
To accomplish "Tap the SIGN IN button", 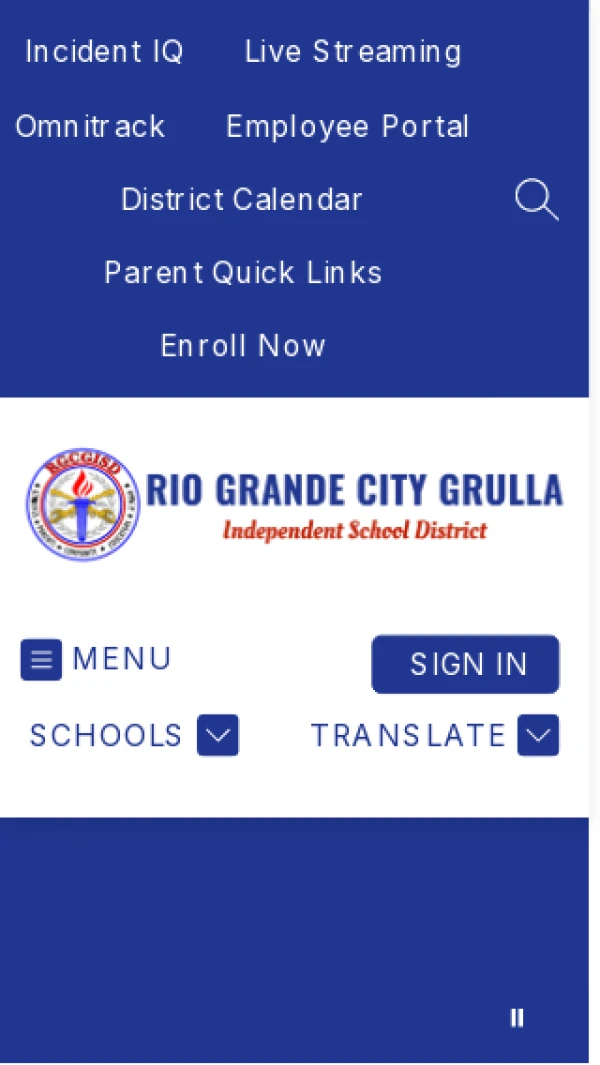I will [466, 664].
